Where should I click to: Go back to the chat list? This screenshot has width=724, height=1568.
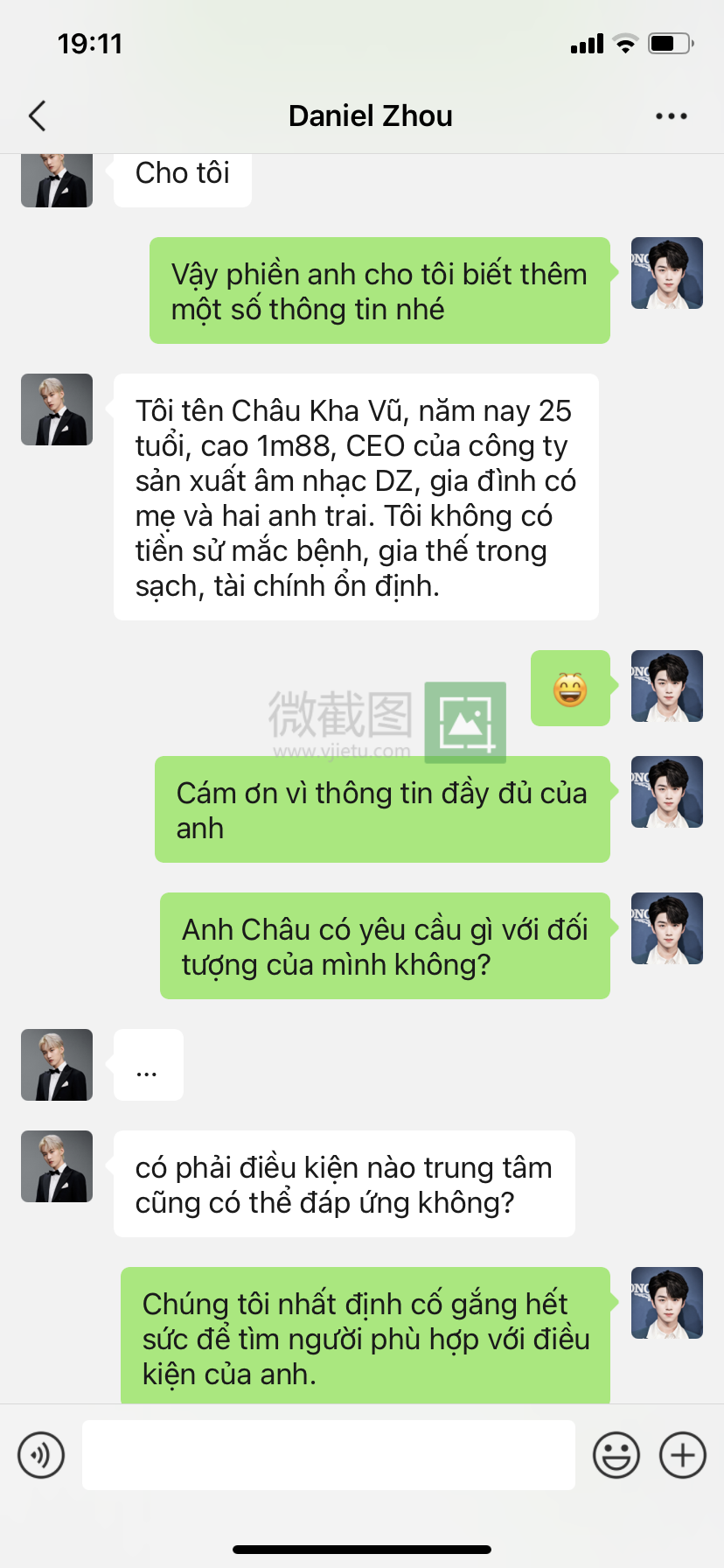click(37, 115)
